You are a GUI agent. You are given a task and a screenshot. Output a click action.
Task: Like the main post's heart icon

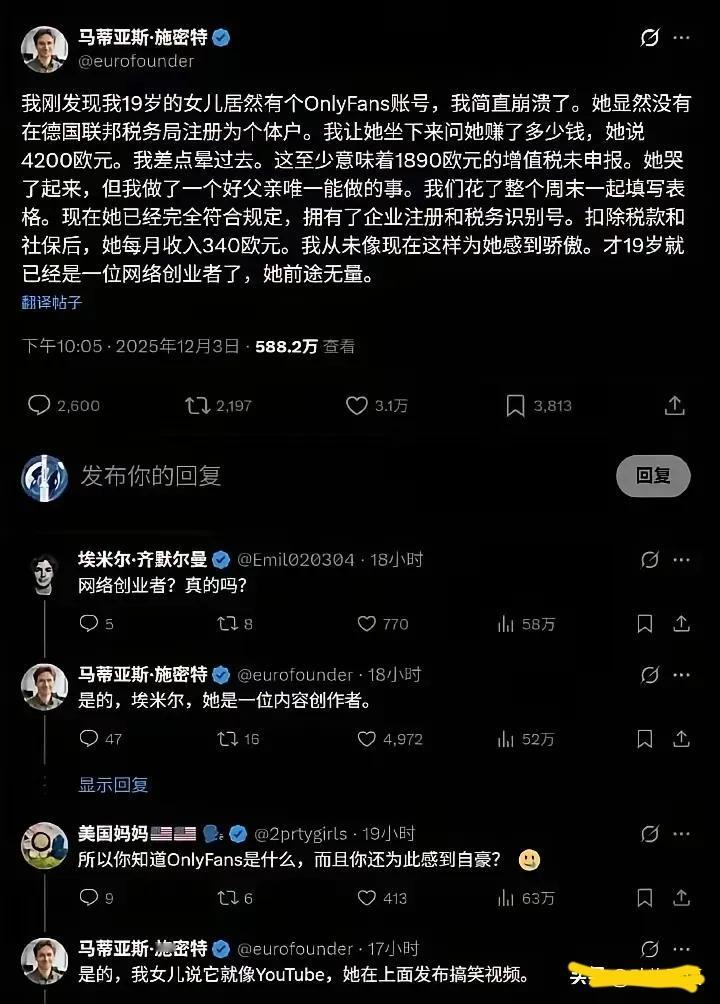pyautogui.click(x=356, y=405)
